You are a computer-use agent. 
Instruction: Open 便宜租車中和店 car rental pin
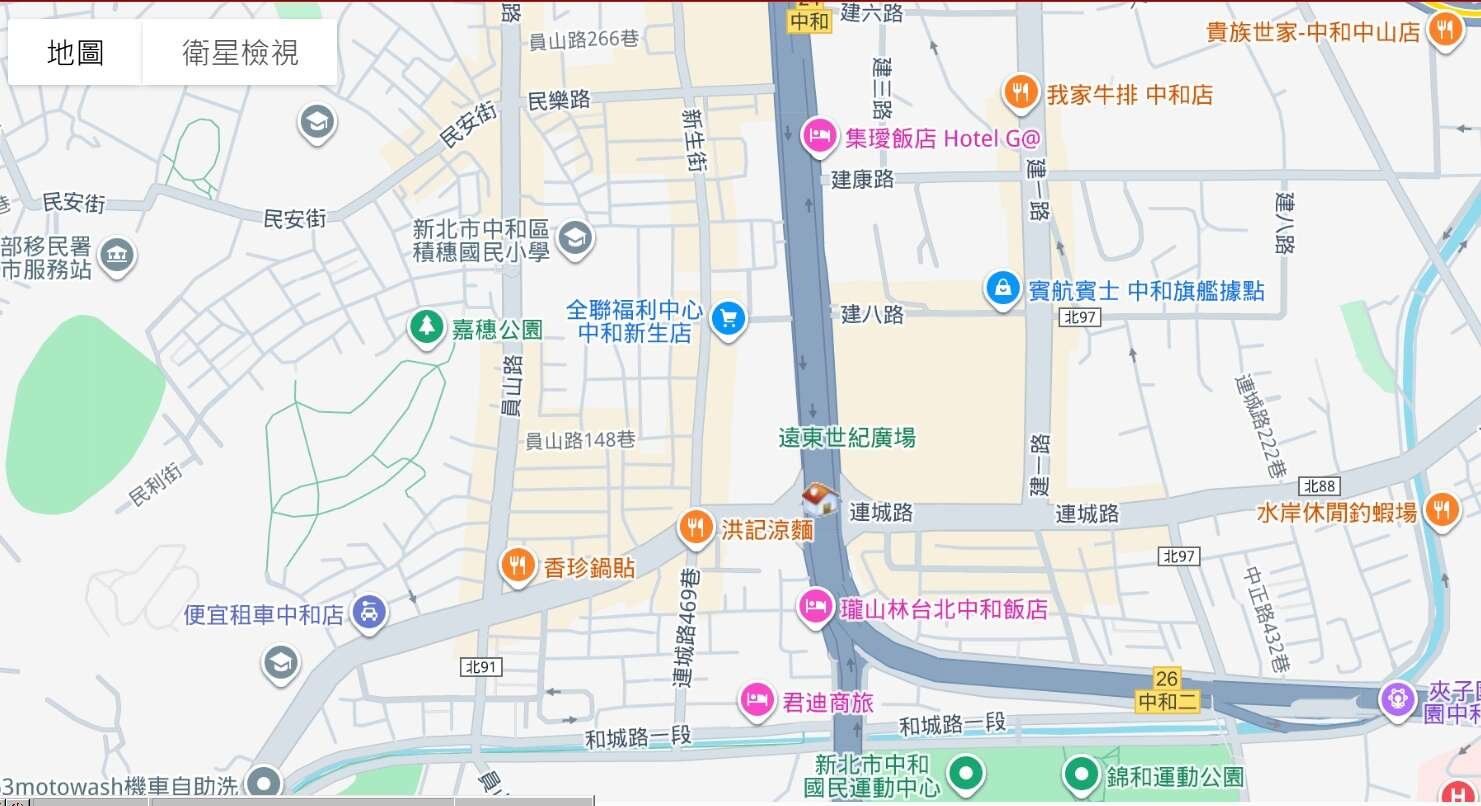coord(370,612)
